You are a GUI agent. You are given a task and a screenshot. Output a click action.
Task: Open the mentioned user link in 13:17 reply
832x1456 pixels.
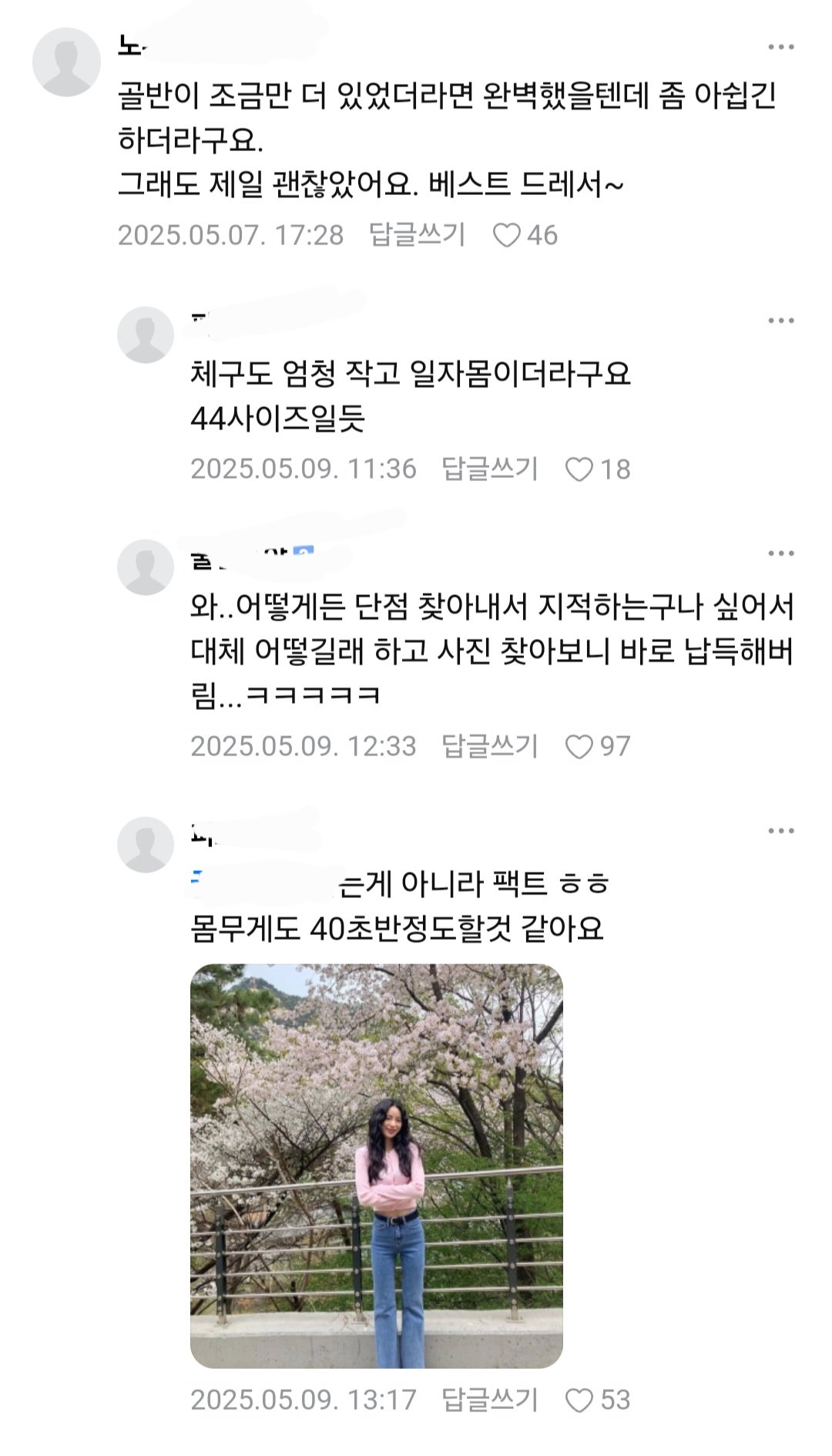click(x=263, y=884)
